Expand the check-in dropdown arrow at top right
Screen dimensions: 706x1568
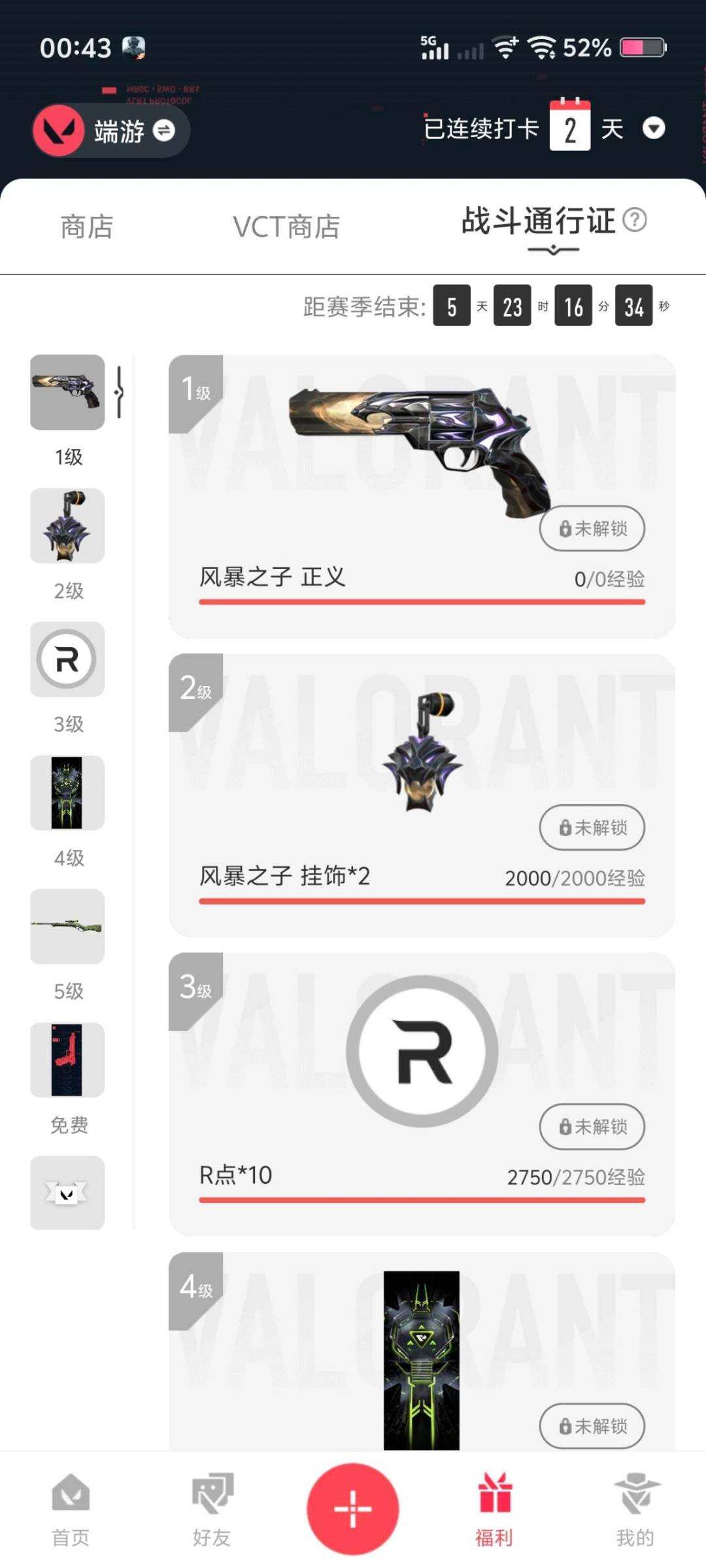[x=653, y=129]
